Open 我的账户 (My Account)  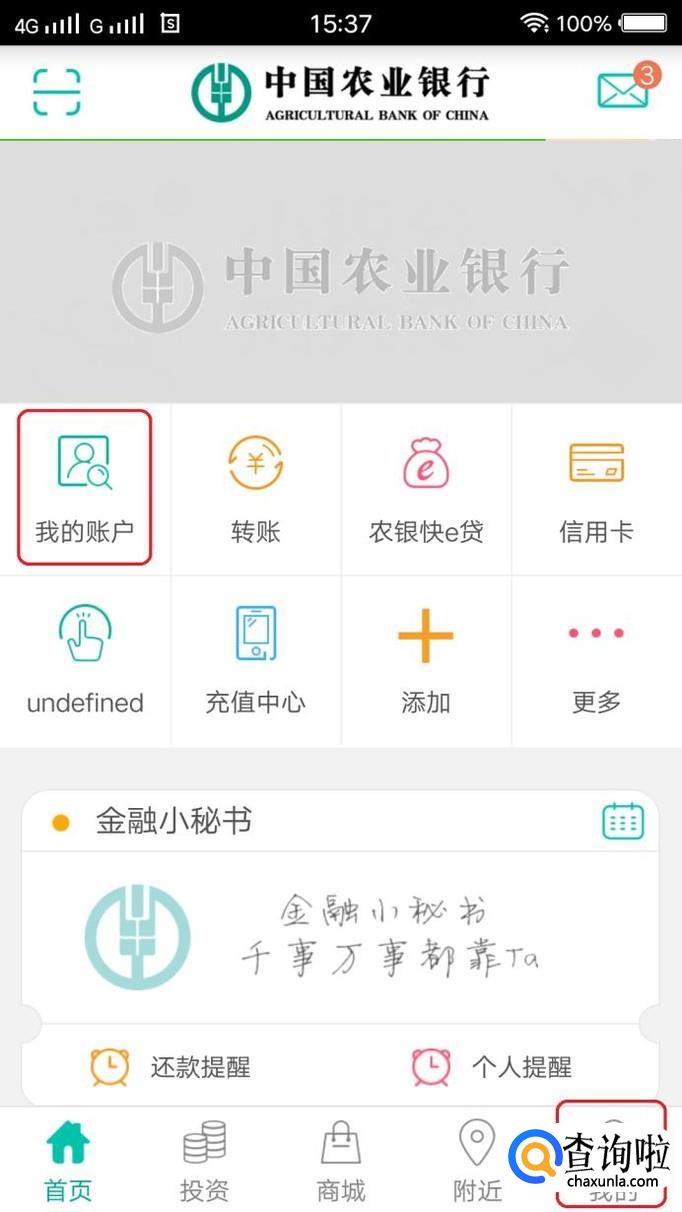coord(85,488)
